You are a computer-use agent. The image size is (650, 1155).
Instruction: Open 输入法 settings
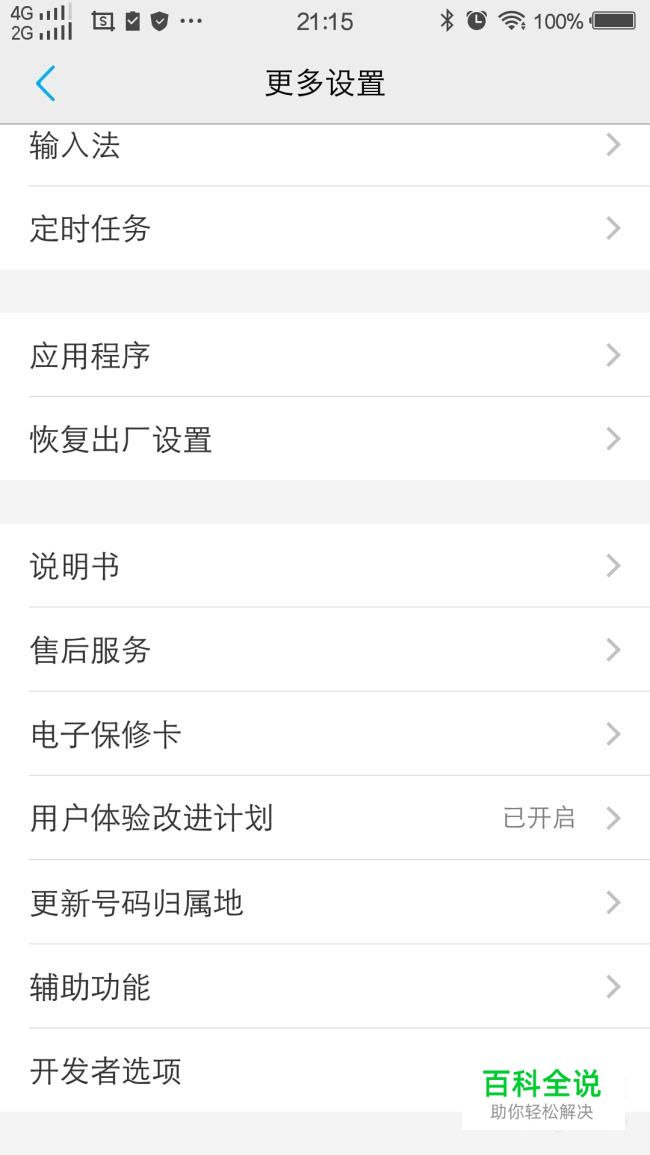coord(325,145)
